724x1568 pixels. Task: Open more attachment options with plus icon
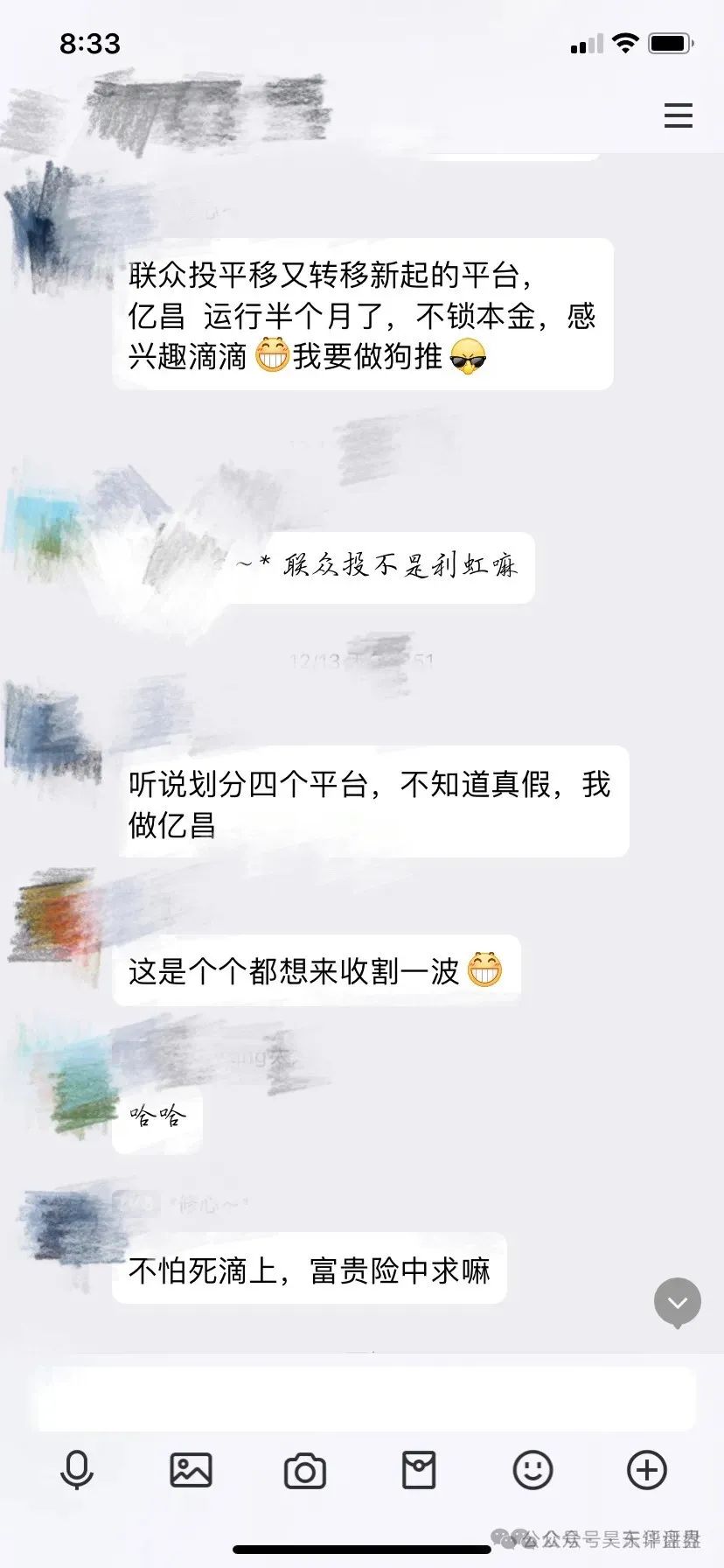(647, 1470)
